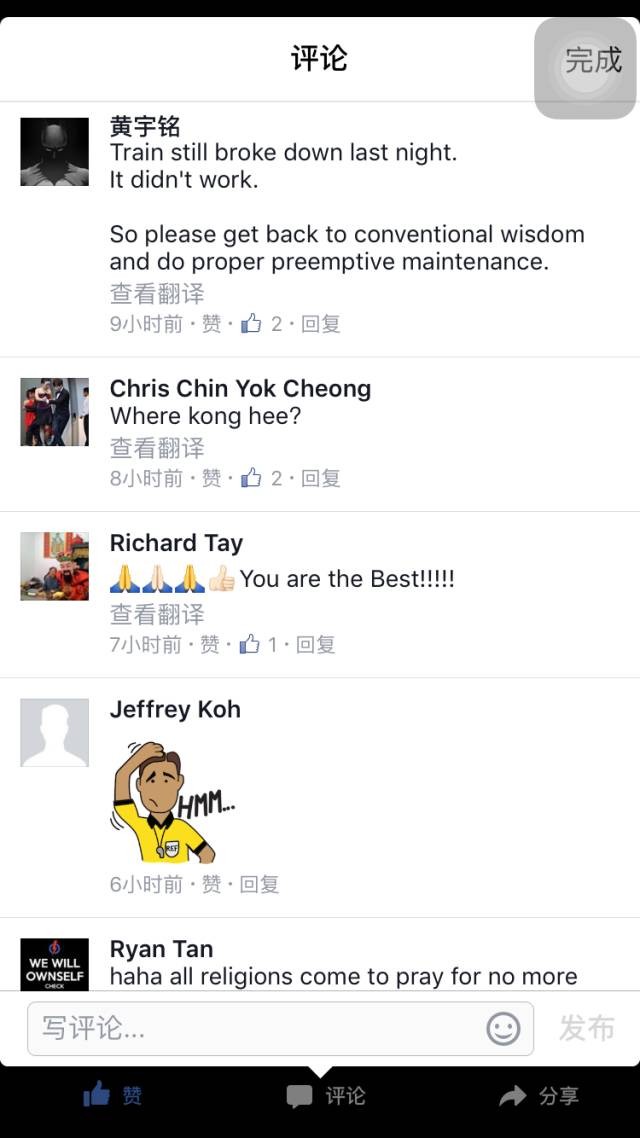Like Chris Chin Yok Cheong's comment
The width and height of the screenshot is (640, 1138).
click(x=211, y=478)
